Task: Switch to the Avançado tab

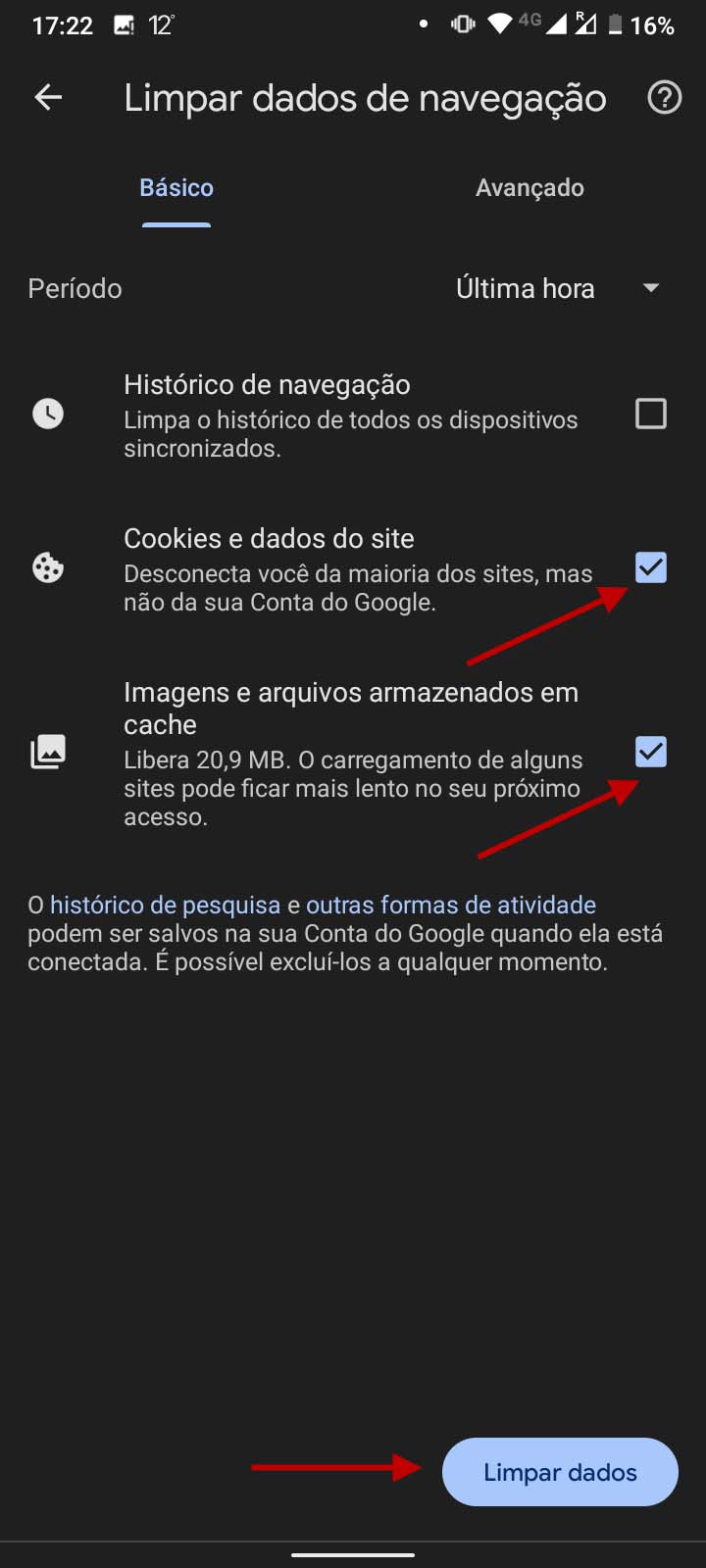Action: pos(529,188)
